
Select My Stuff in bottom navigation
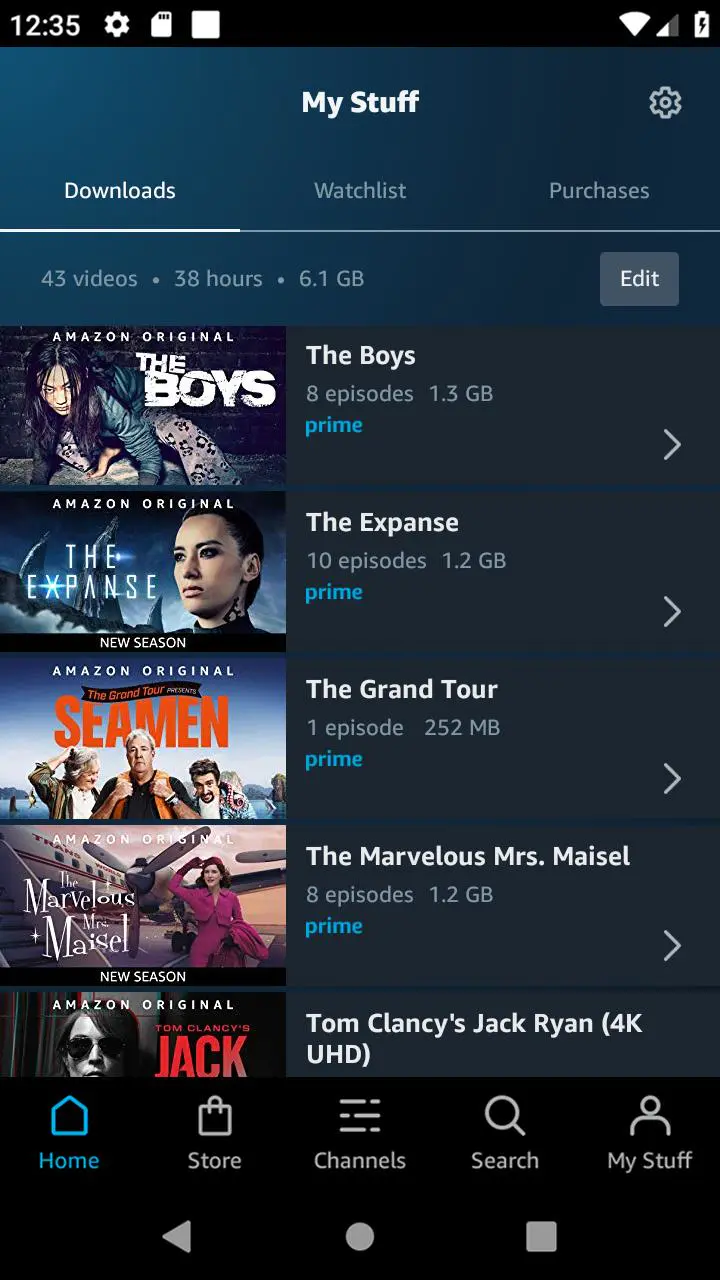(x=650, y=1133)
